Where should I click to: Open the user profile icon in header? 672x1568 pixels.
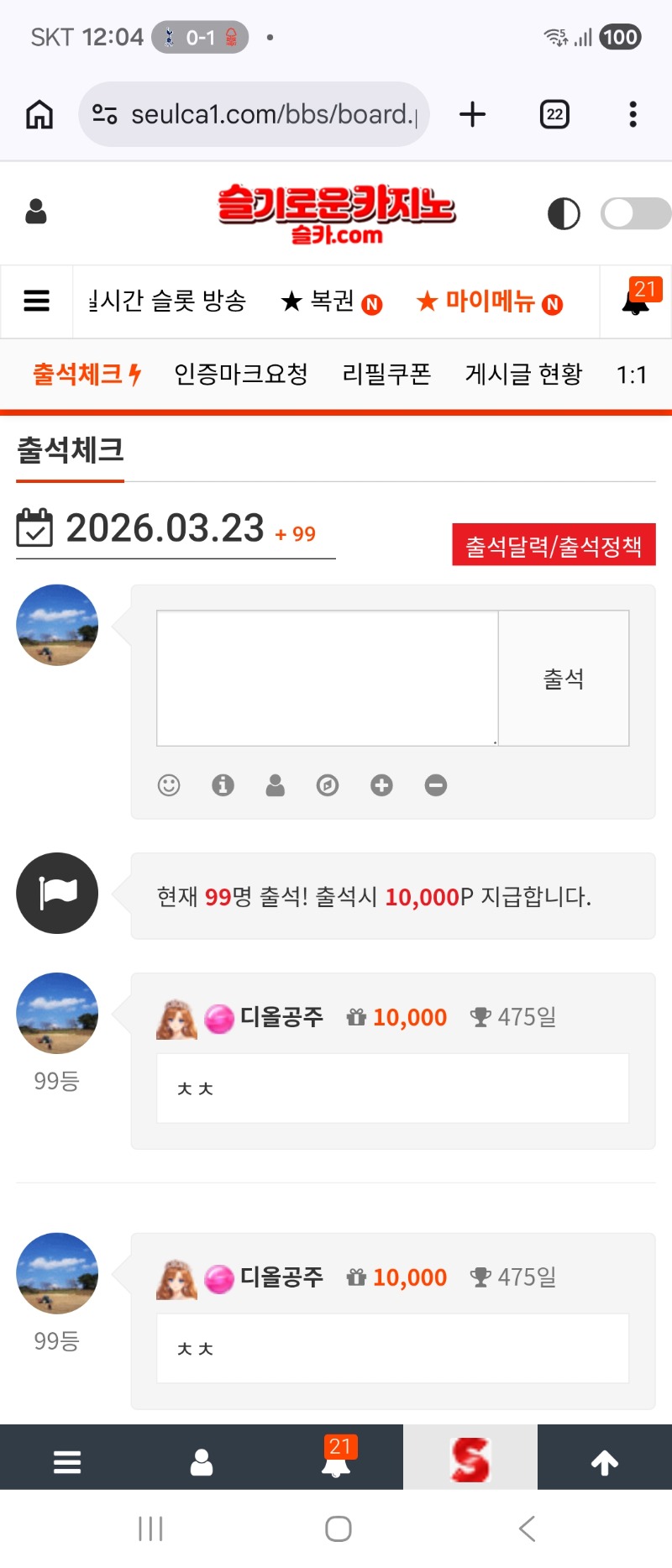point(36,212)
